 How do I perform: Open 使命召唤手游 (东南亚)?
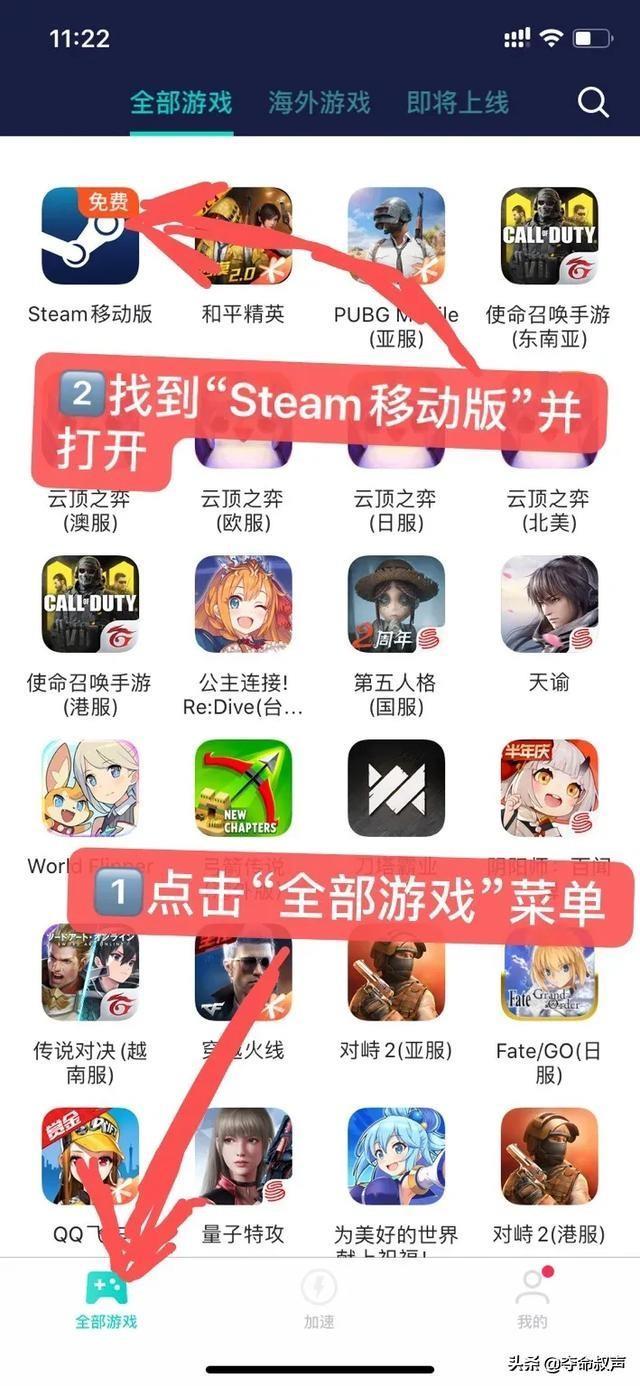pos(549,237)
